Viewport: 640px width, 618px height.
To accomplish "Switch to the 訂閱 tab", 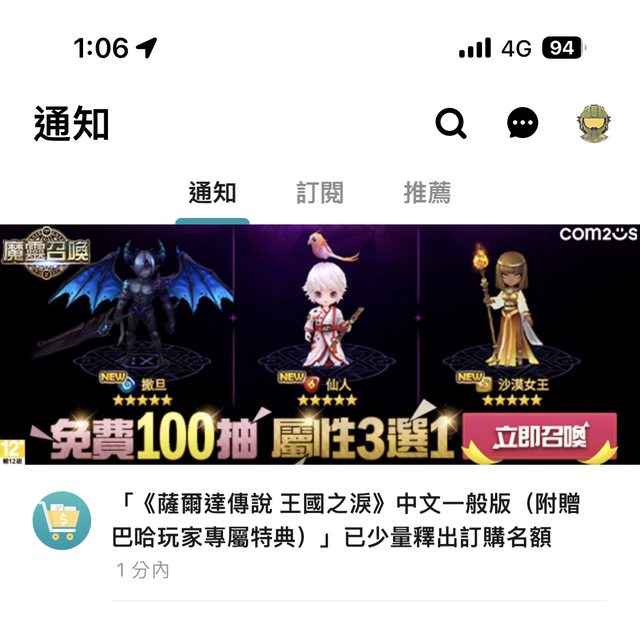I will pyautogui.click(x=320, y=193).
